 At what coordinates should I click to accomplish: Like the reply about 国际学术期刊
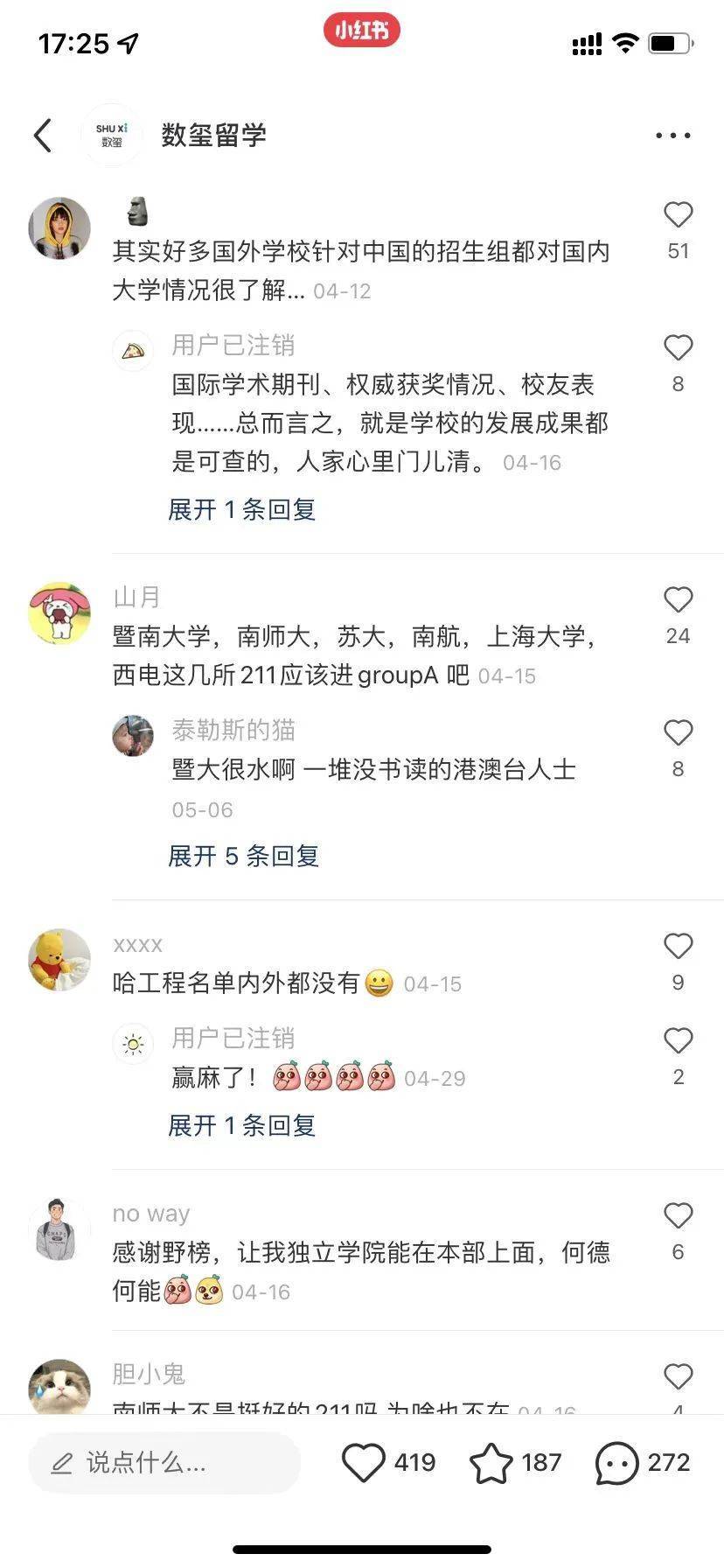click(x=678, y=348)
